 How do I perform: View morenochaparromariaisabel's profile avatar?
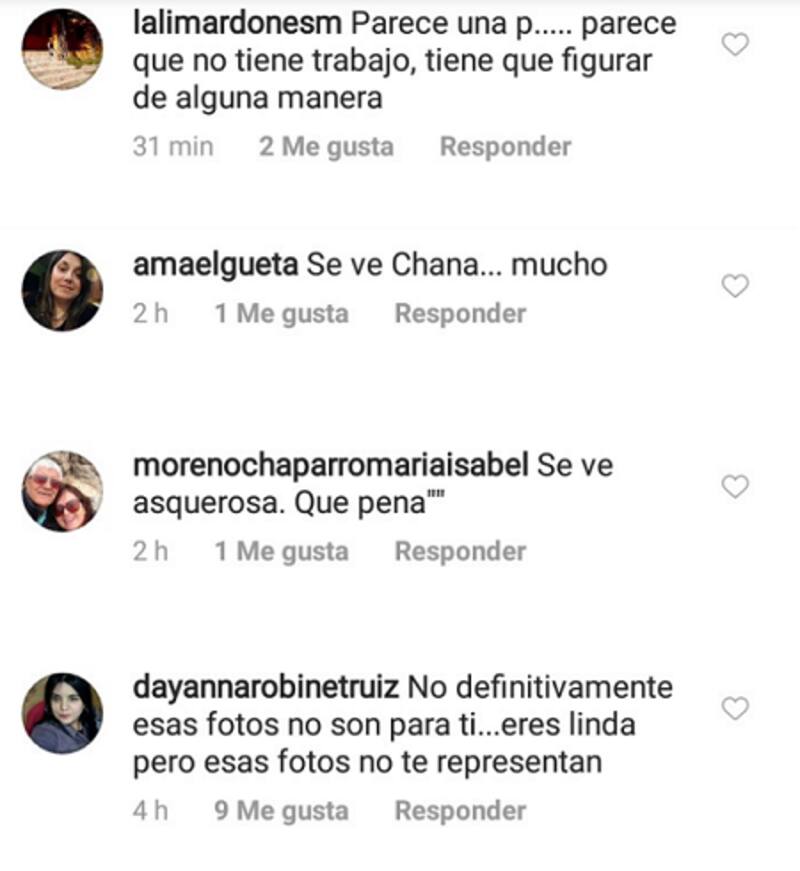[x=62, y=491]
